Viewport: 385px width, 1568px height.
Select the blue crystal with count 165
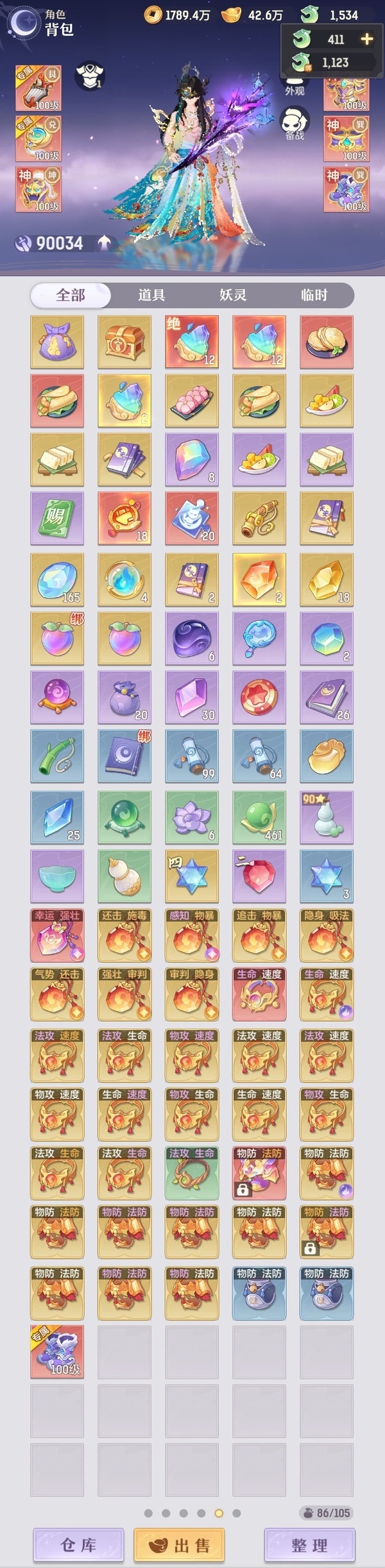click(57, 580)
